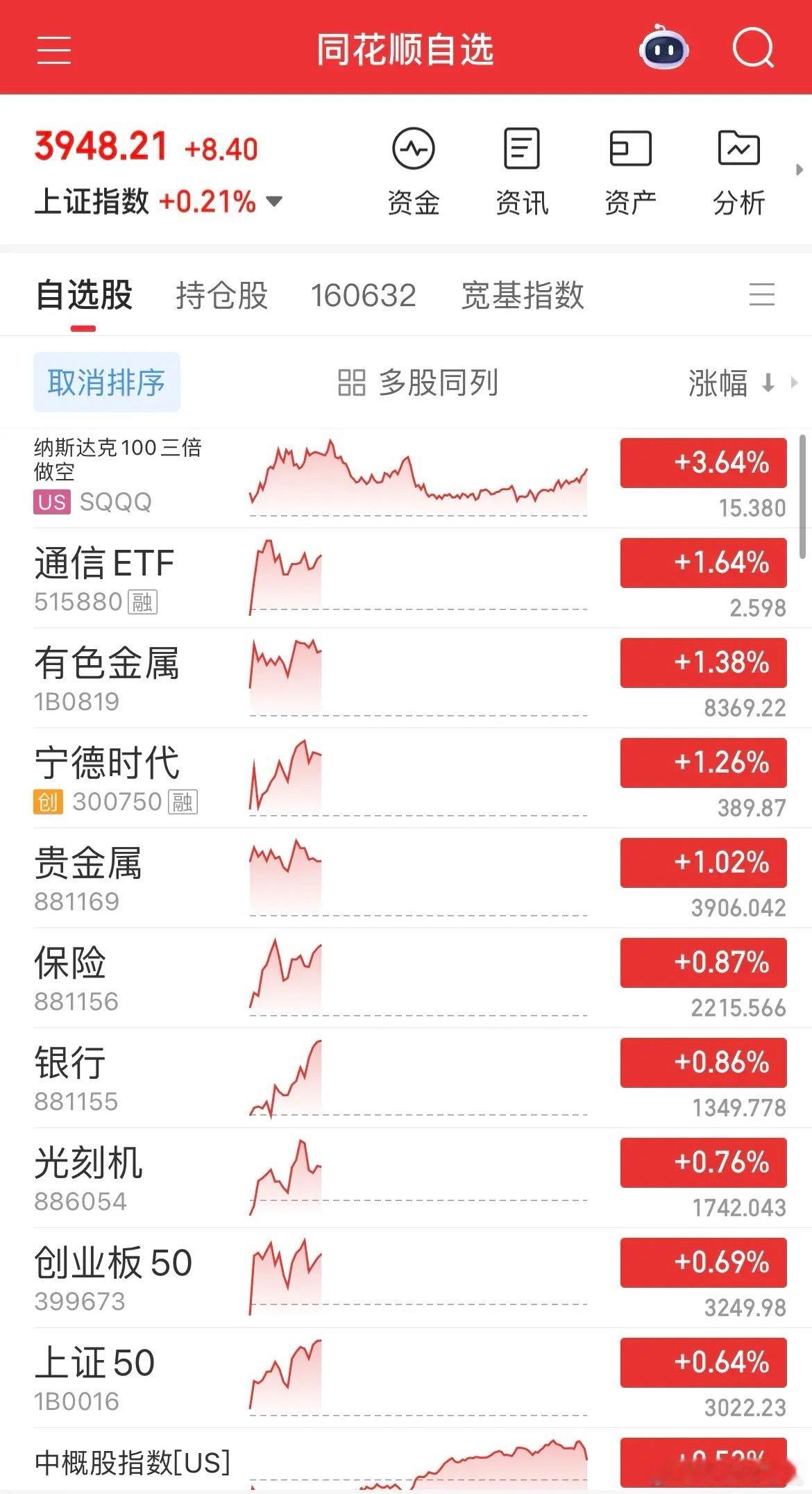This screenshot has width=812, height=1494.
Task: Switch to the 160632 tab
Action: point(363,295)
